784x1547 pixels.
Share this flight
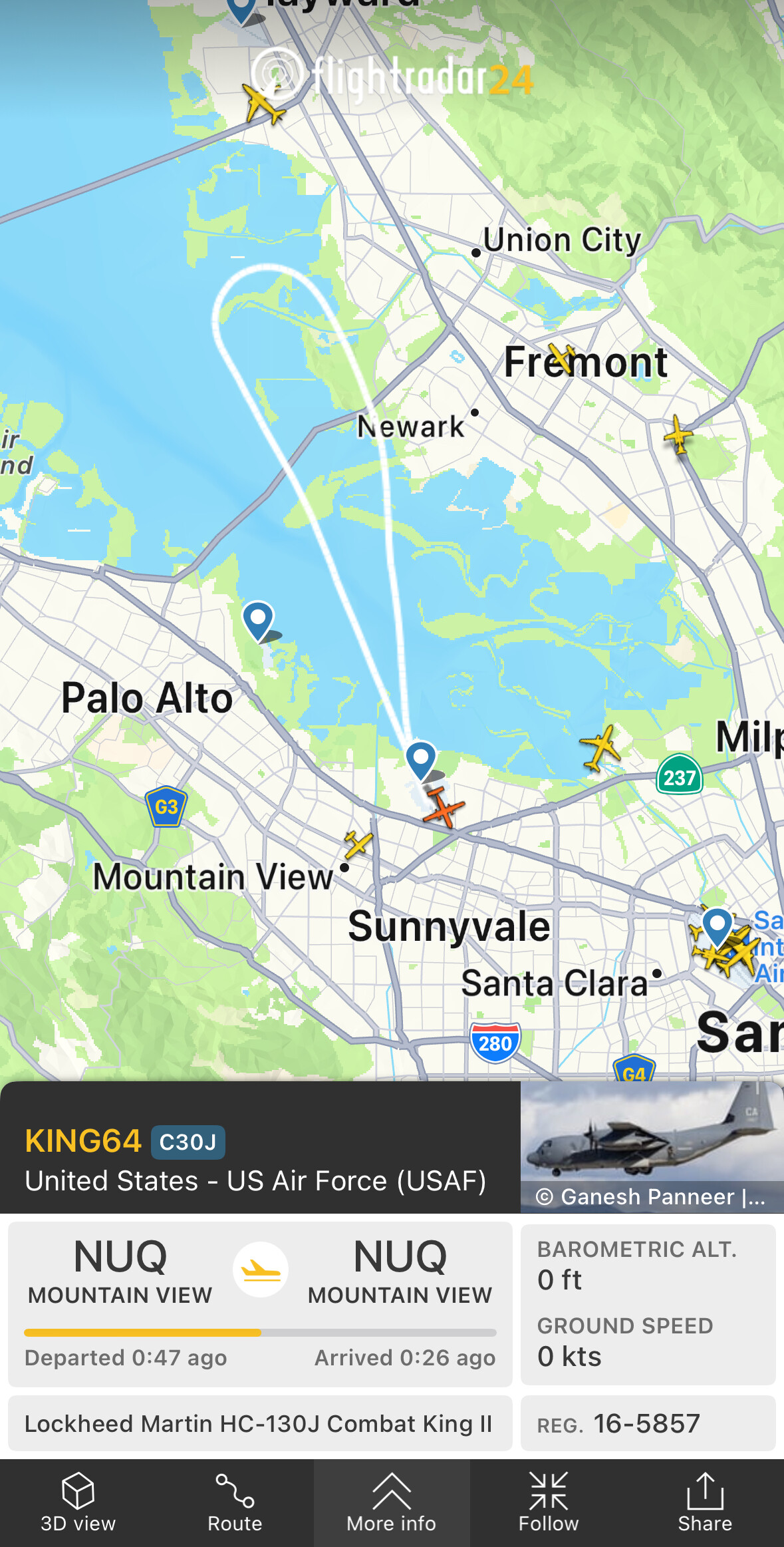[705, 1503]
